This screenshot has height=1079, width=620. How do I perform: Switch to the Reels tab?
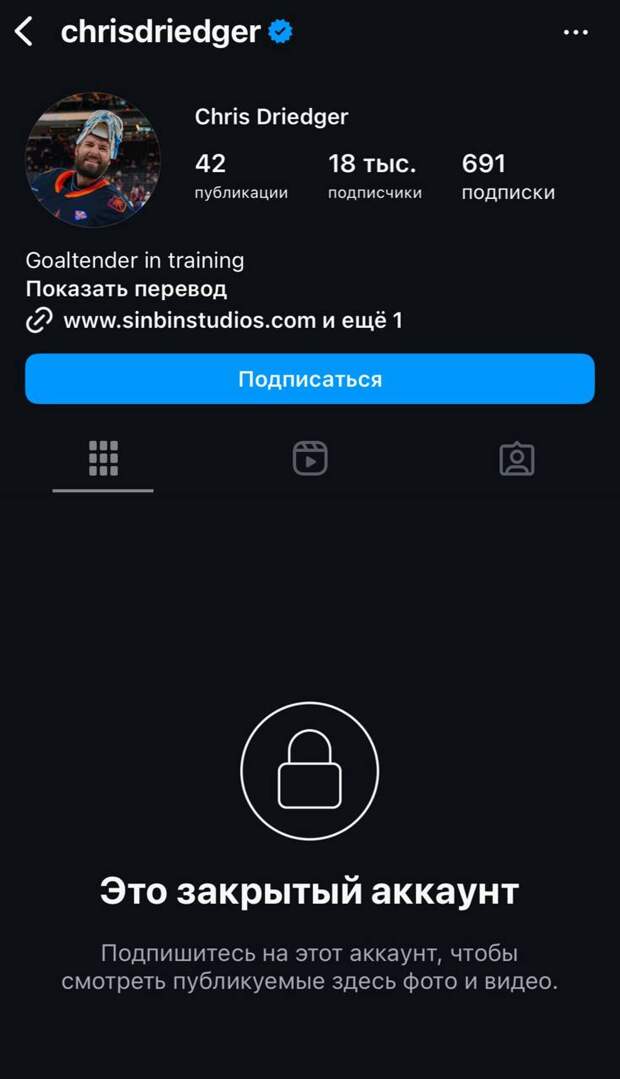tap(310, 458)
